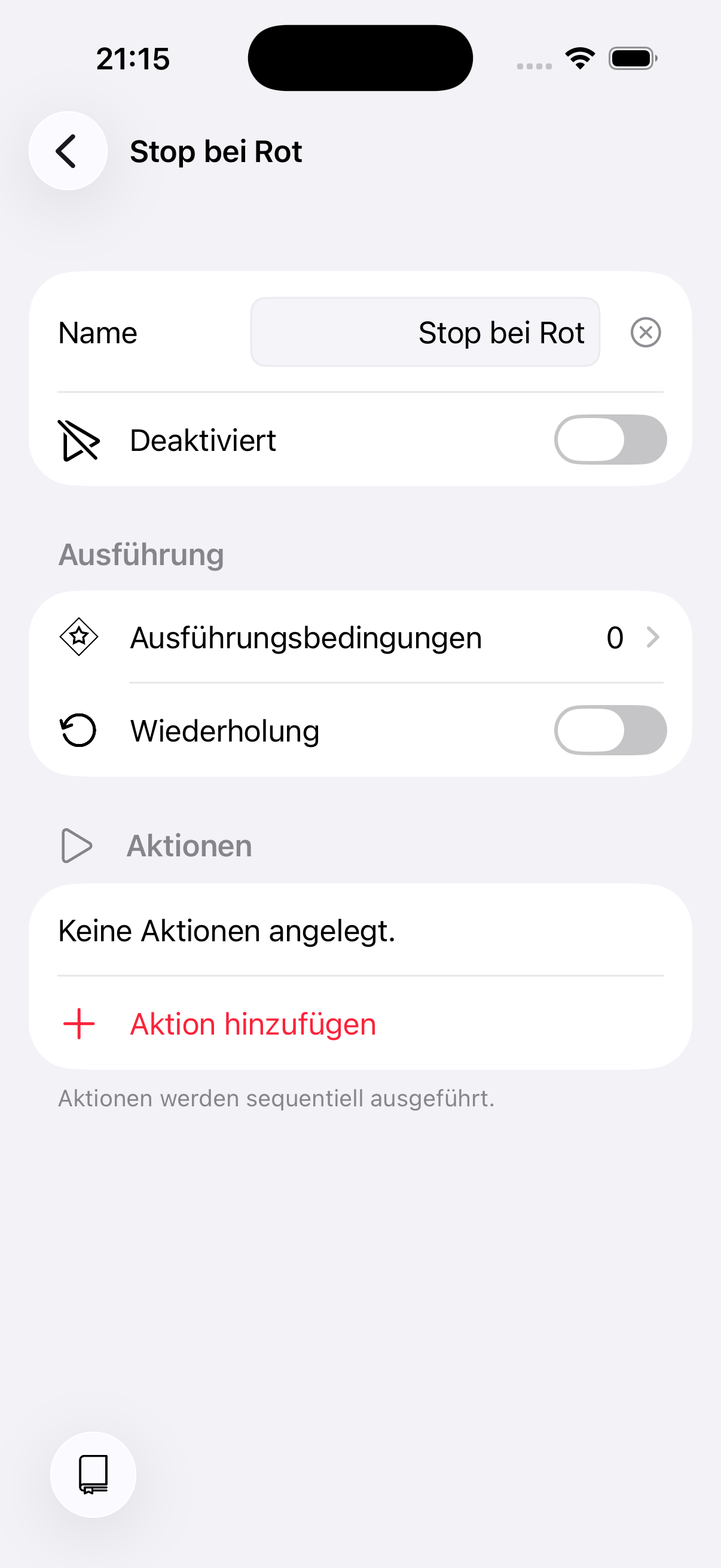Enable the Wiederholung switch

point(610,730)
